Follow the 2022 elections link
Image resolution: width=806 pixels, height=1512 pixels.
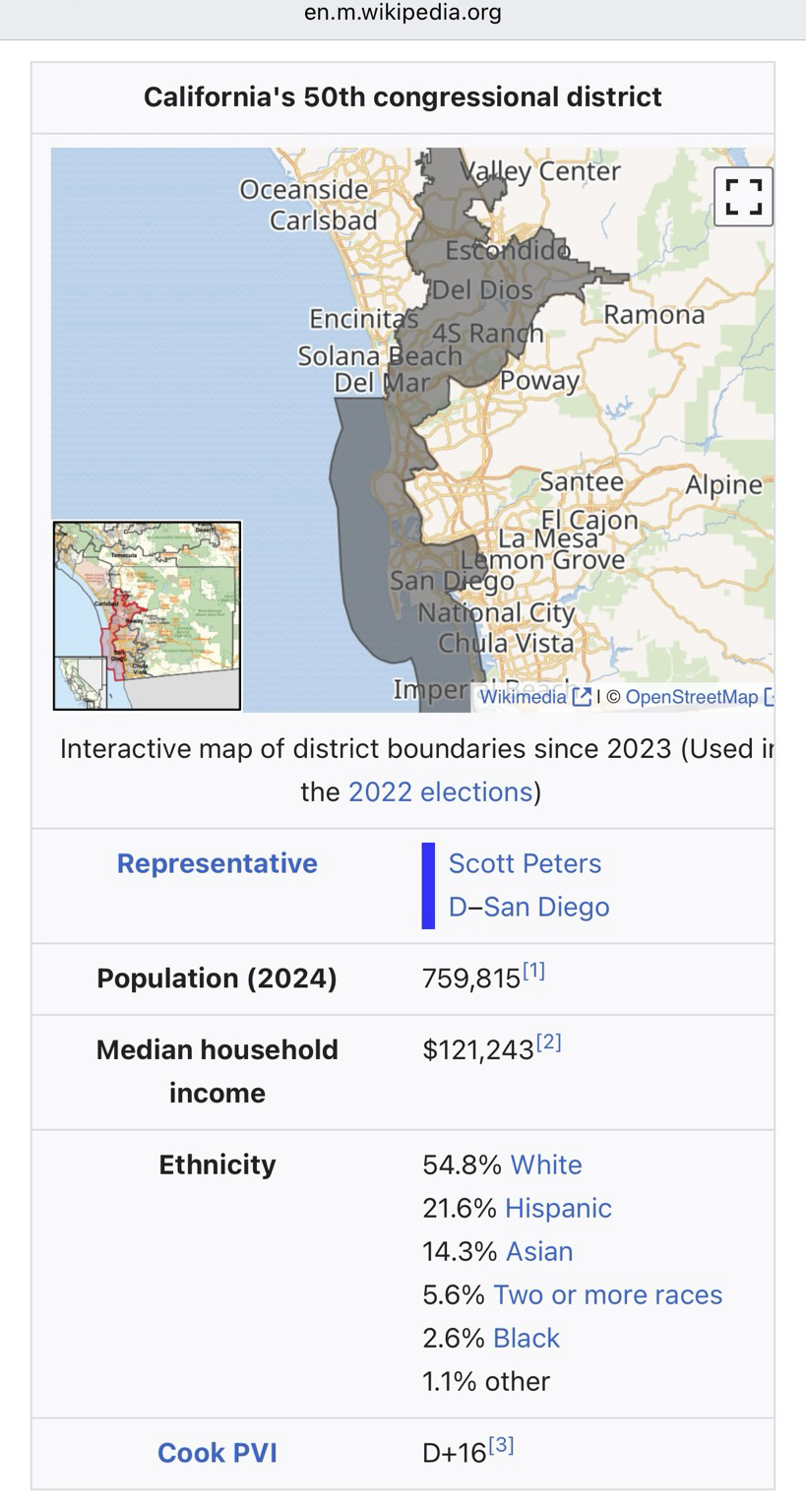(x=440, y=791)
